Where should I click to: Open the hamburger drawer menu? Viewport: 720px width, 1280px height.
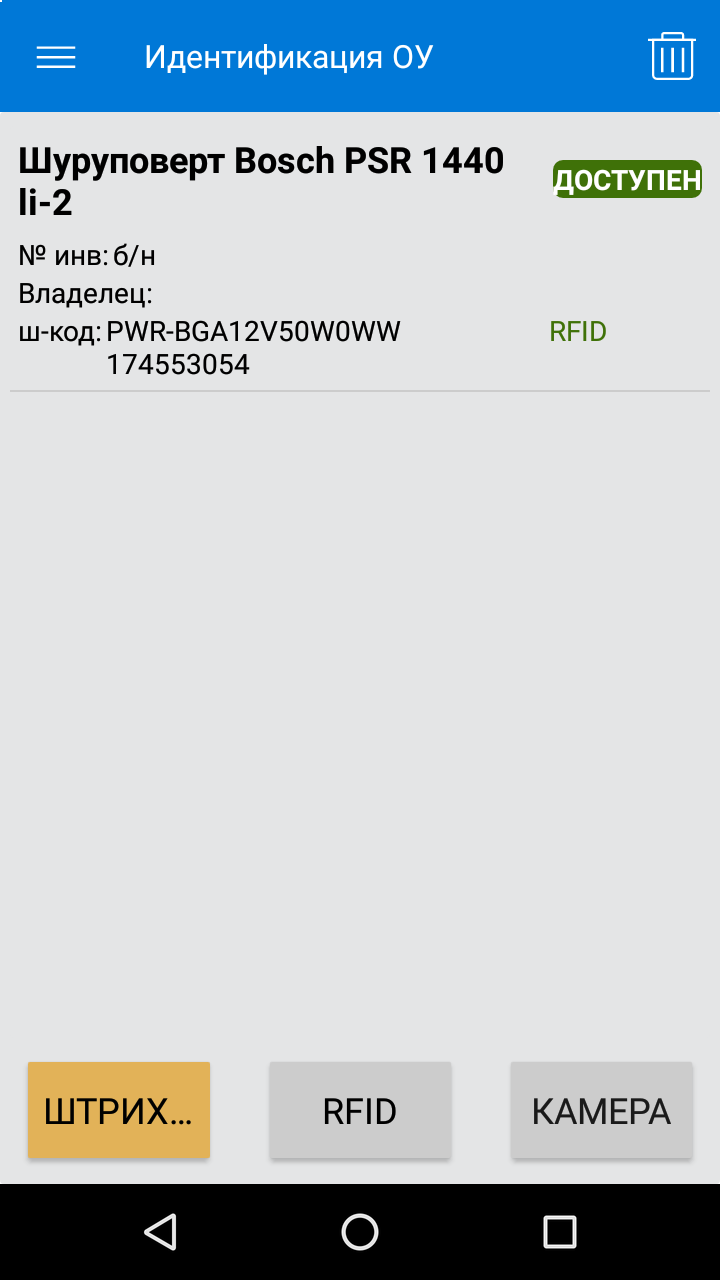click(56, 57)
